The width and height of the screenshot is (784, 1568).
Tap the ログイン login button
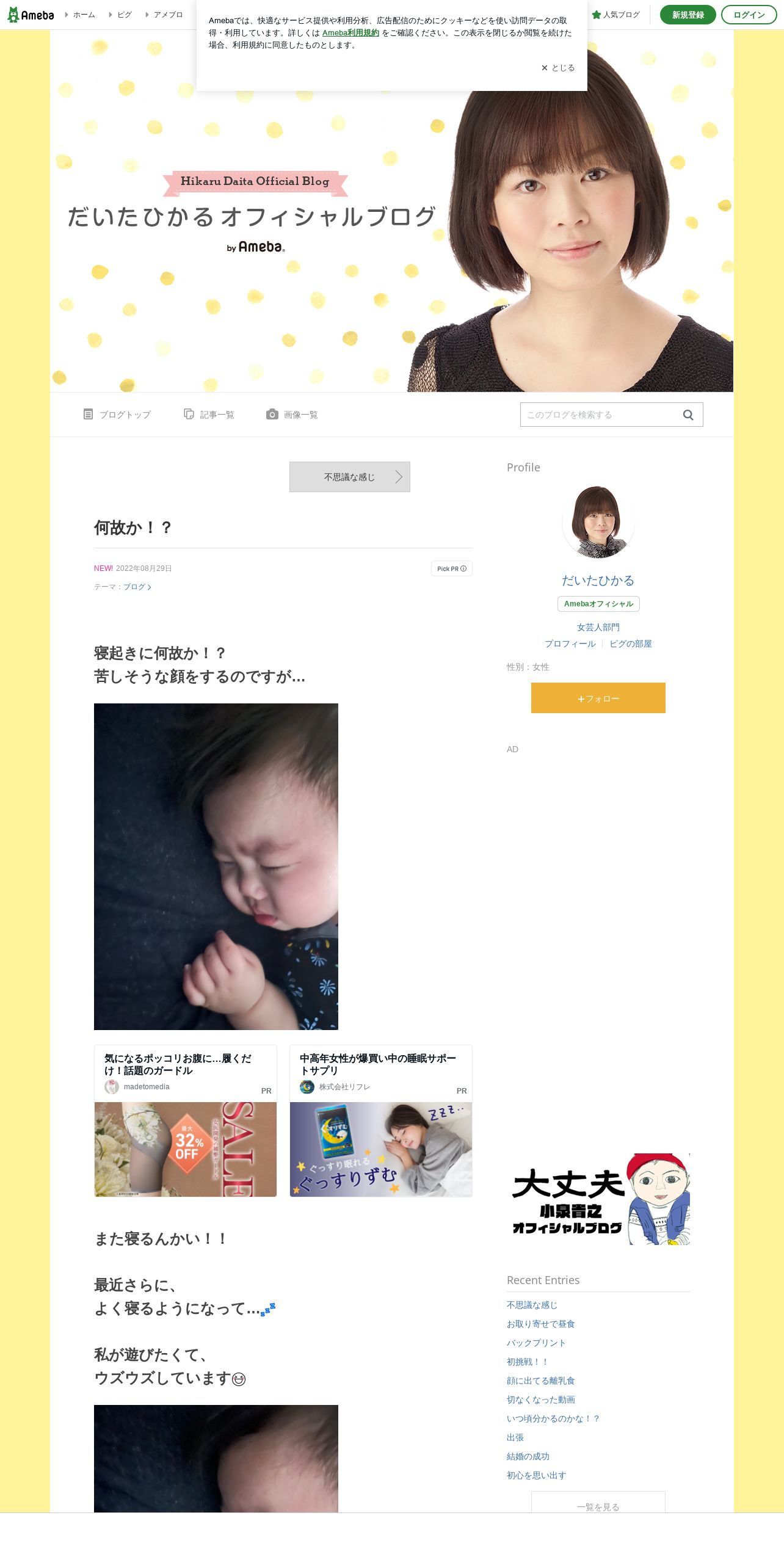(x=749, y=15)
